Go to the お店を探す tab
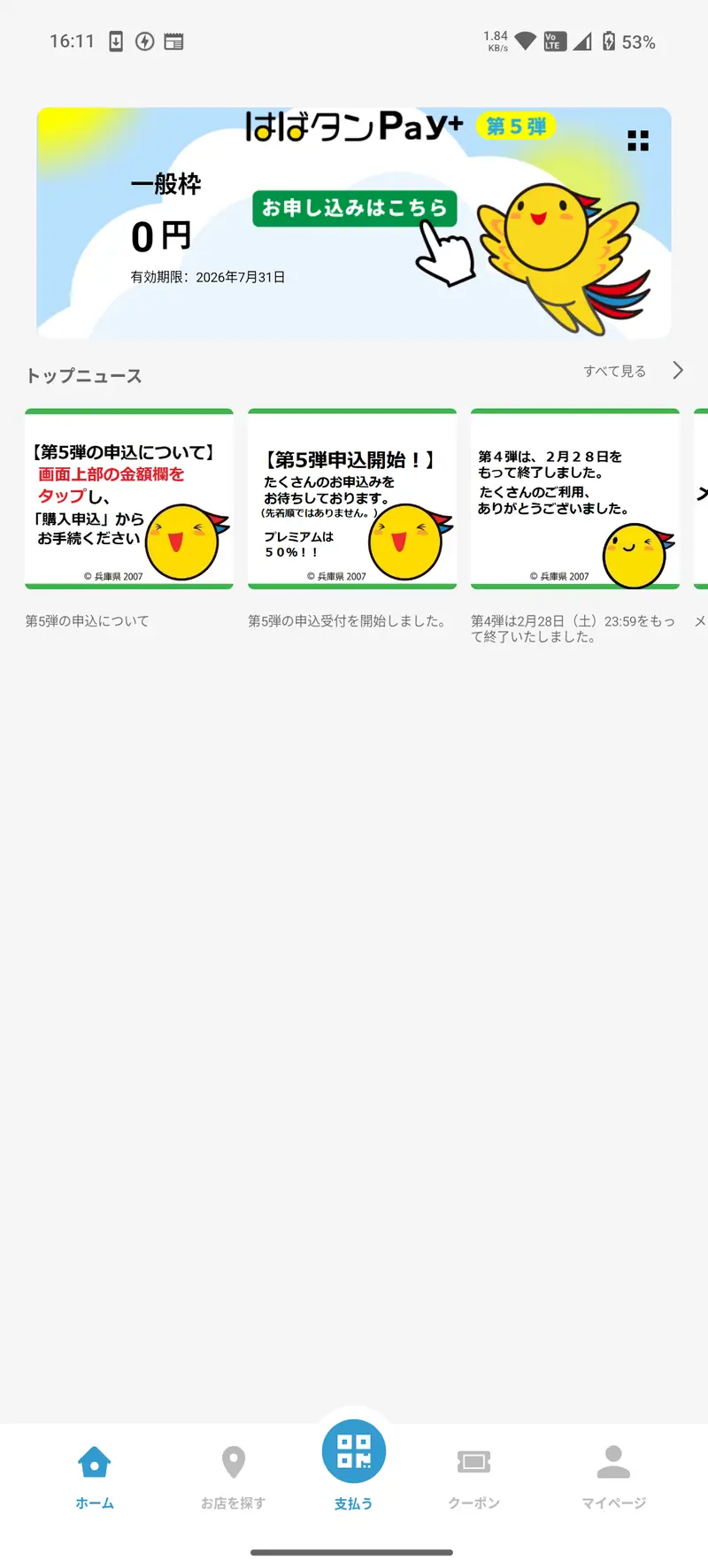 (x=233, y=1476)
